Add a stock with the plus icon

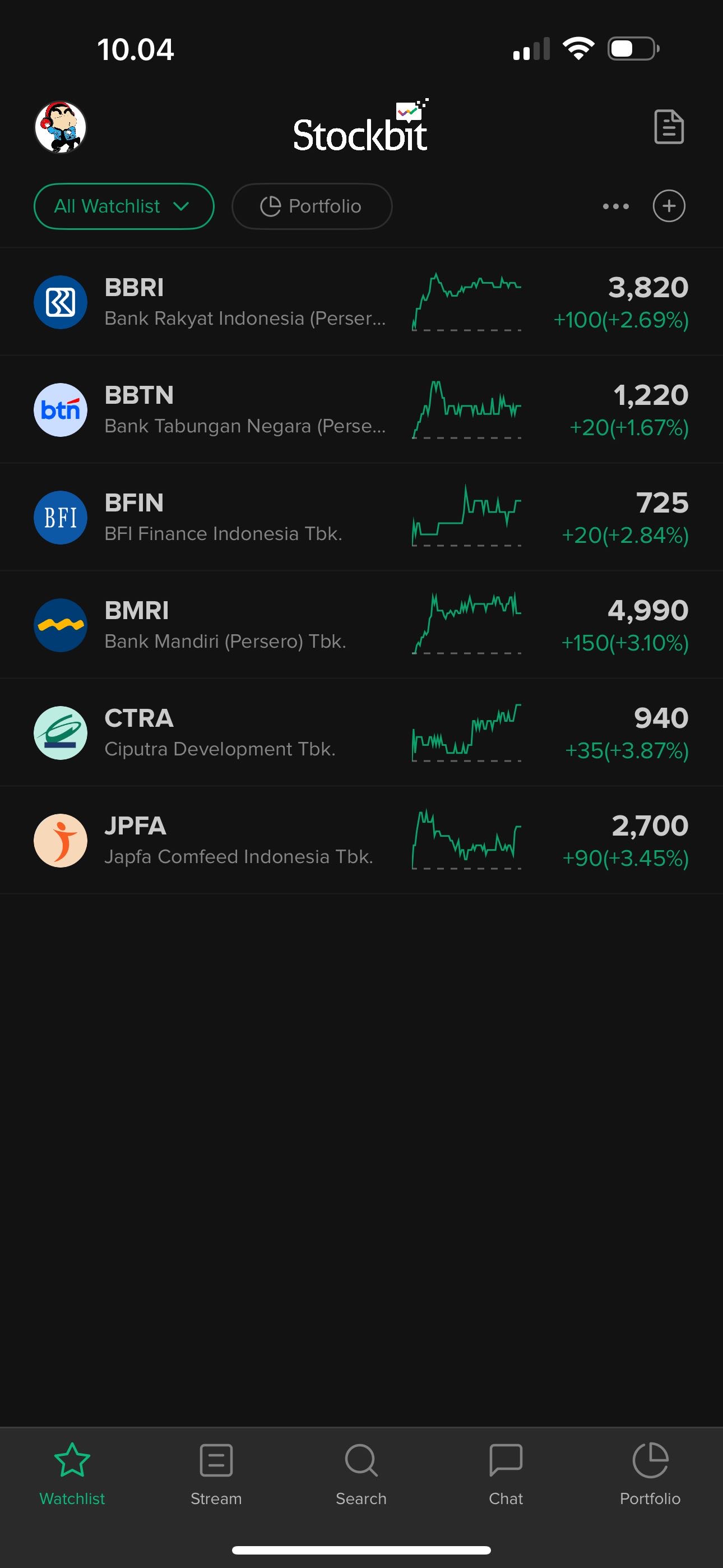669,206
